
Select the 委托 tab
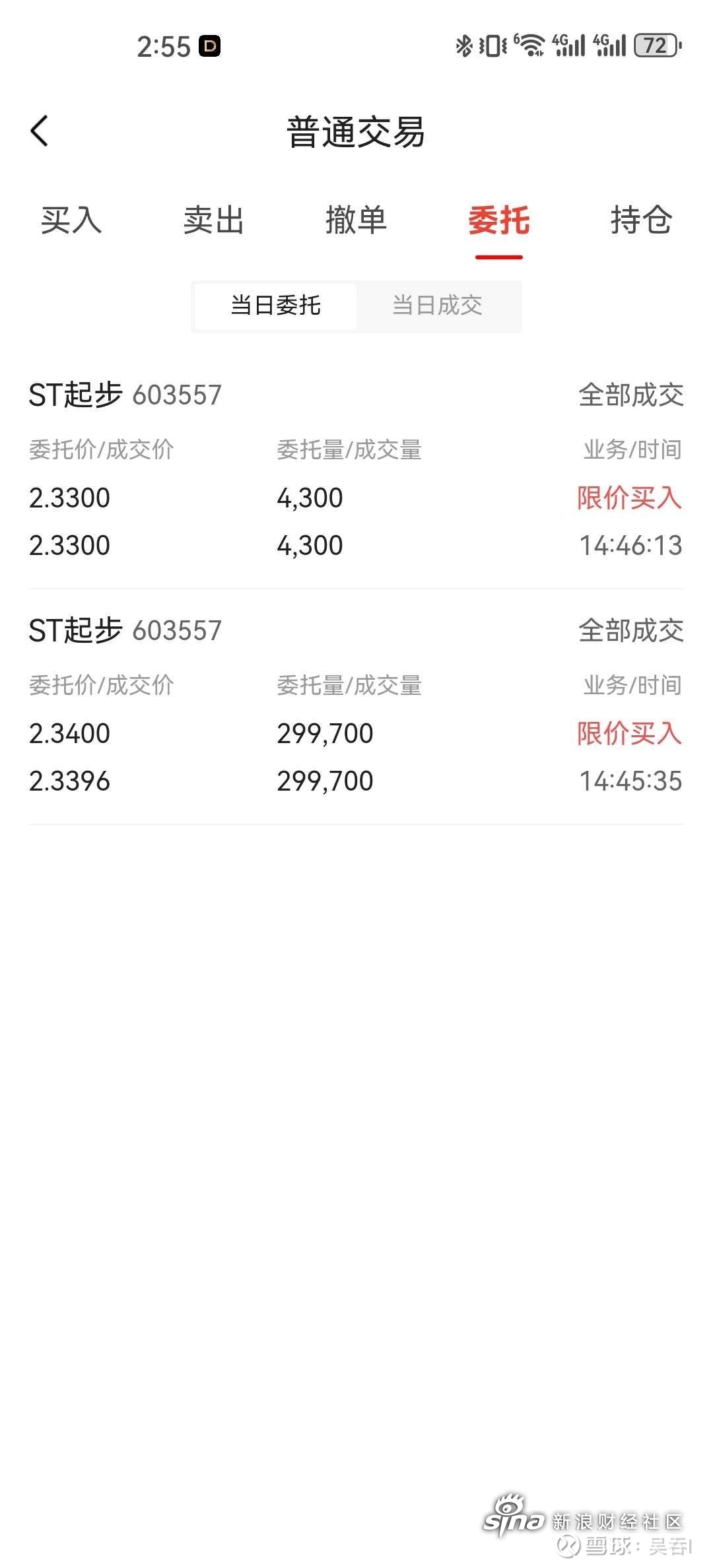pos(499,220)
